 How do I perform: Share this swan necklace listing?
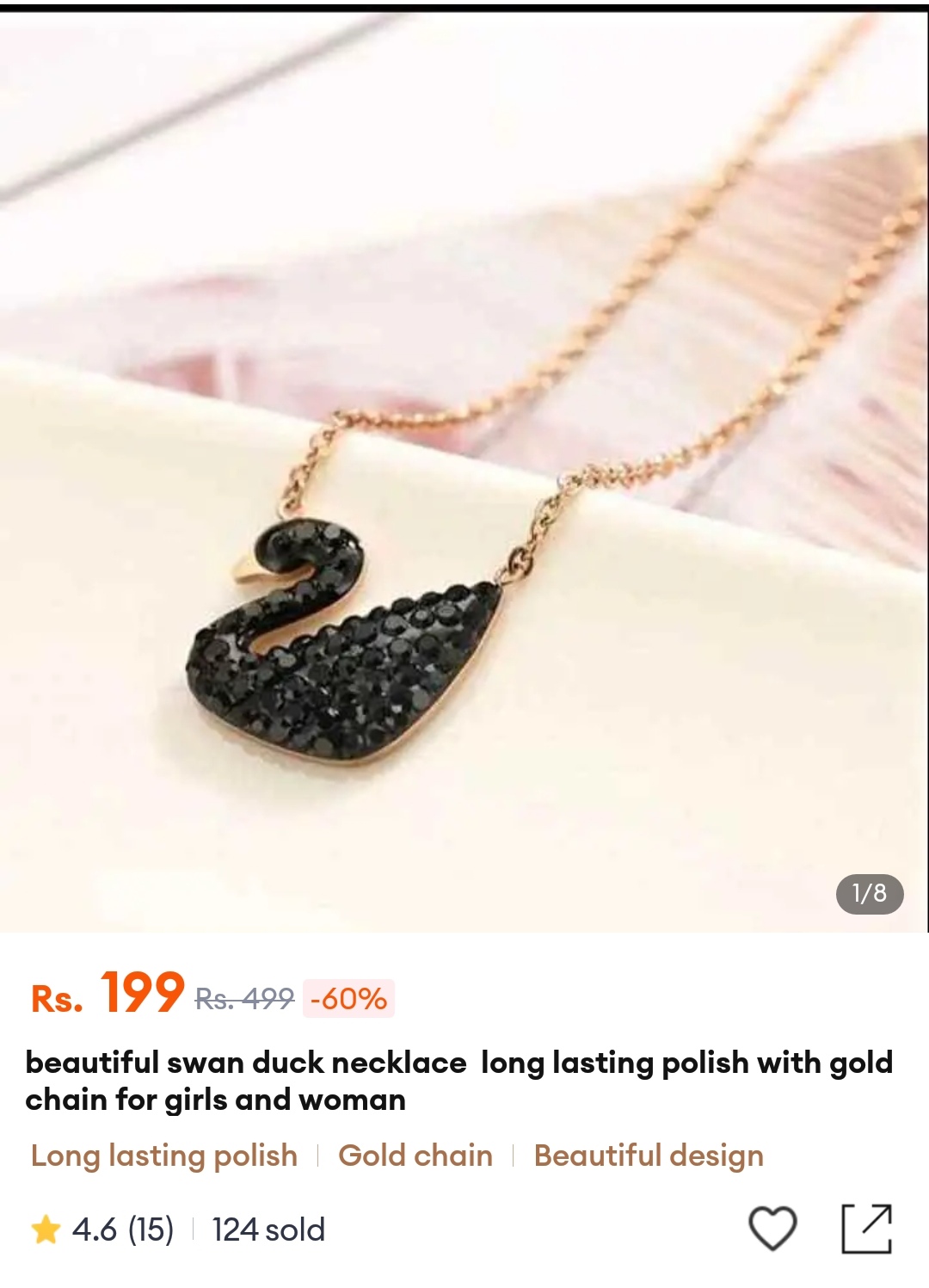(x=866, y=1229)
